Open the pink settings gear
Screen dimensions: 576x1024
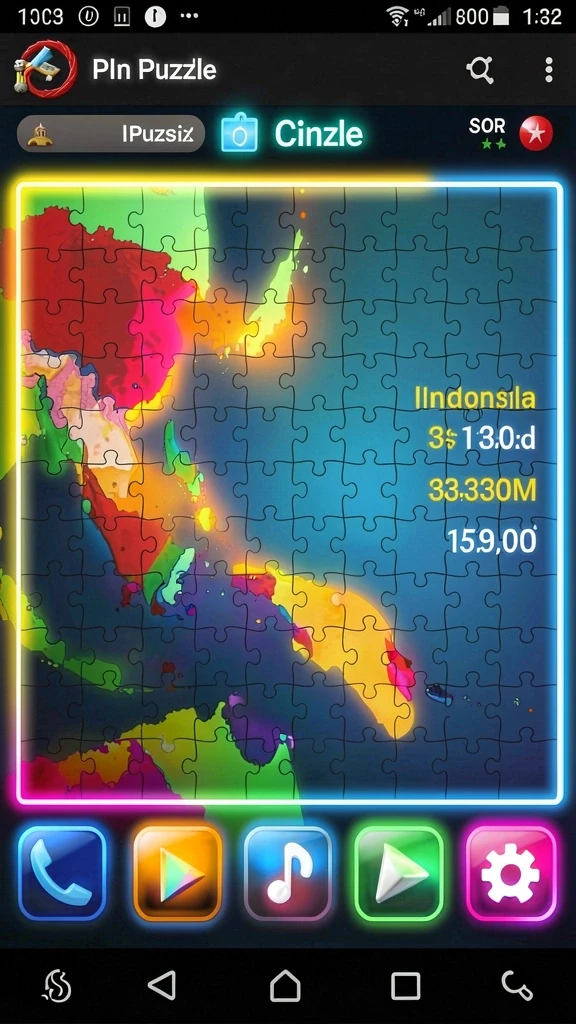coord(511,872)
